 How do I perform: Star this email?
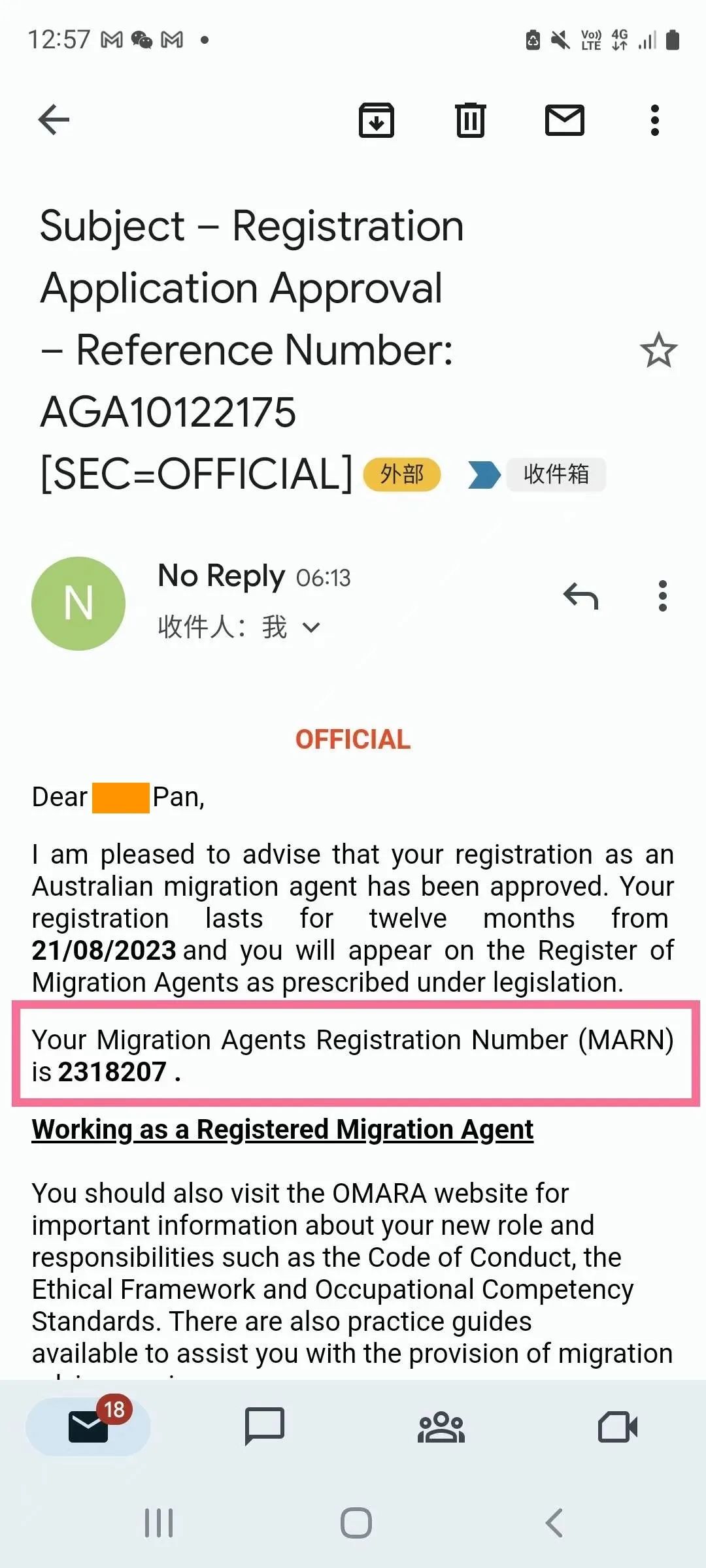(x=658, y=350)
